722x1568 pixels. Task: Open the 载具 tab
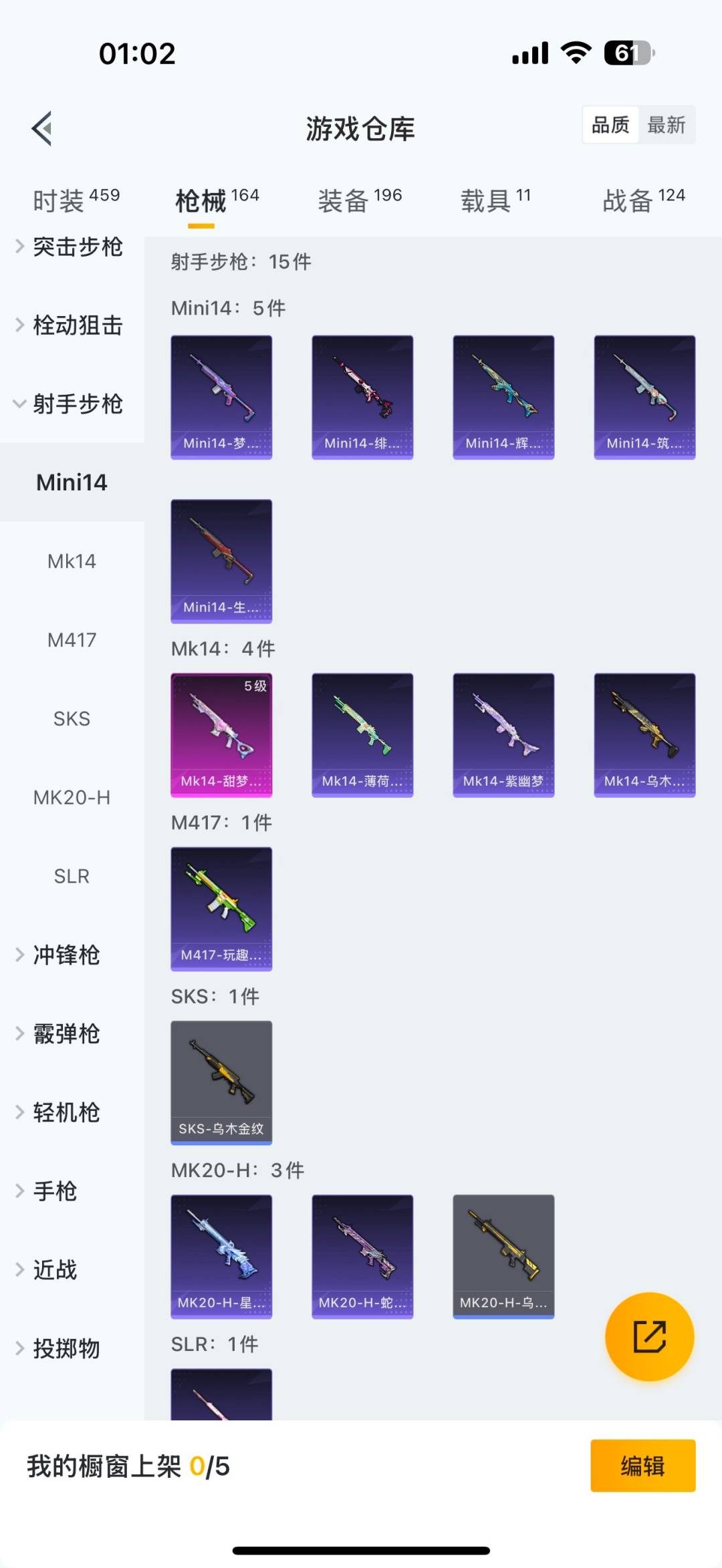coord(495,200)
